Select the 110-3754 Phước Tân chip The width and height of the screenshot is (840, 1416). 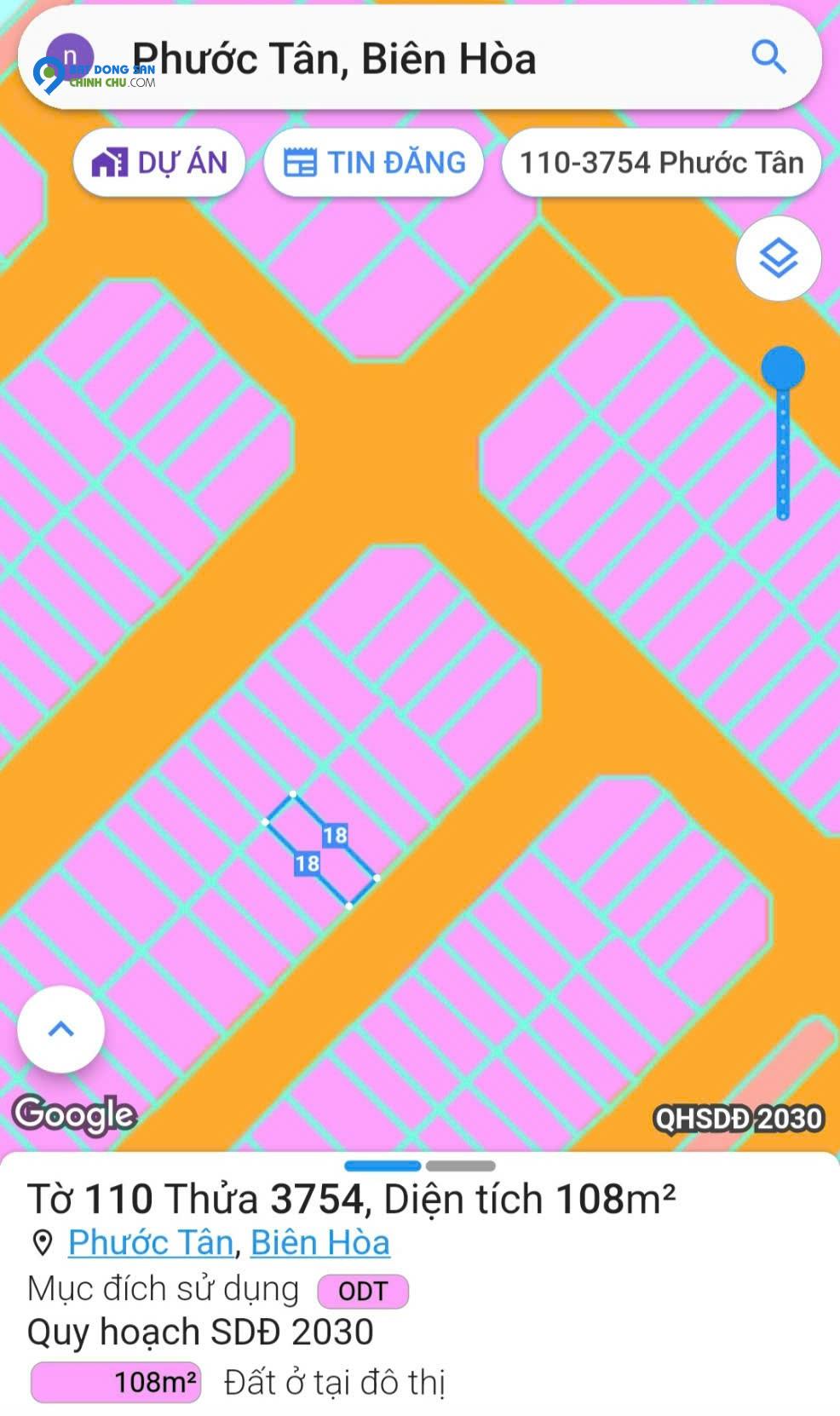(661, 162)
